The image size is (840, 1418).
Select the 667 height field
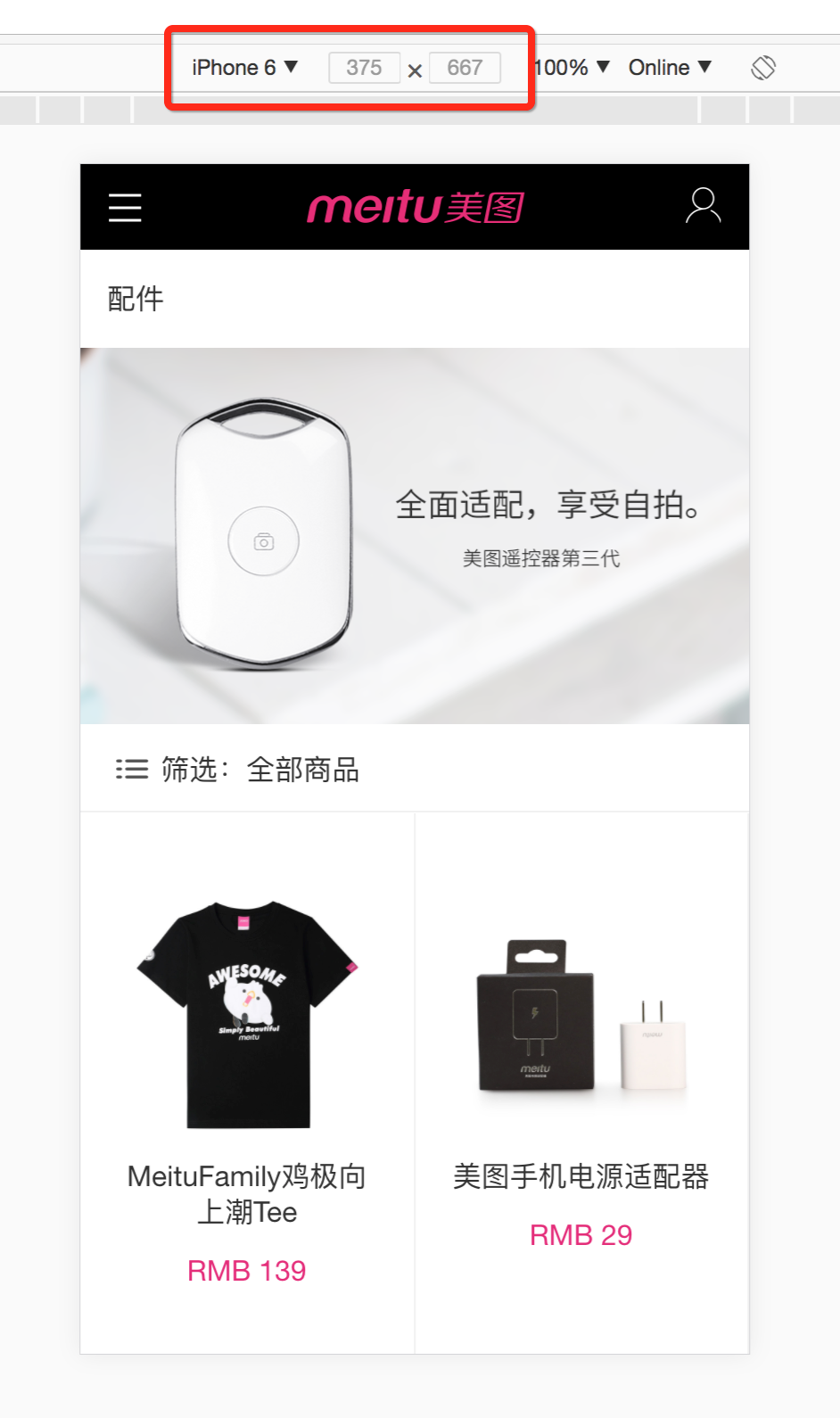coord(465,68)
